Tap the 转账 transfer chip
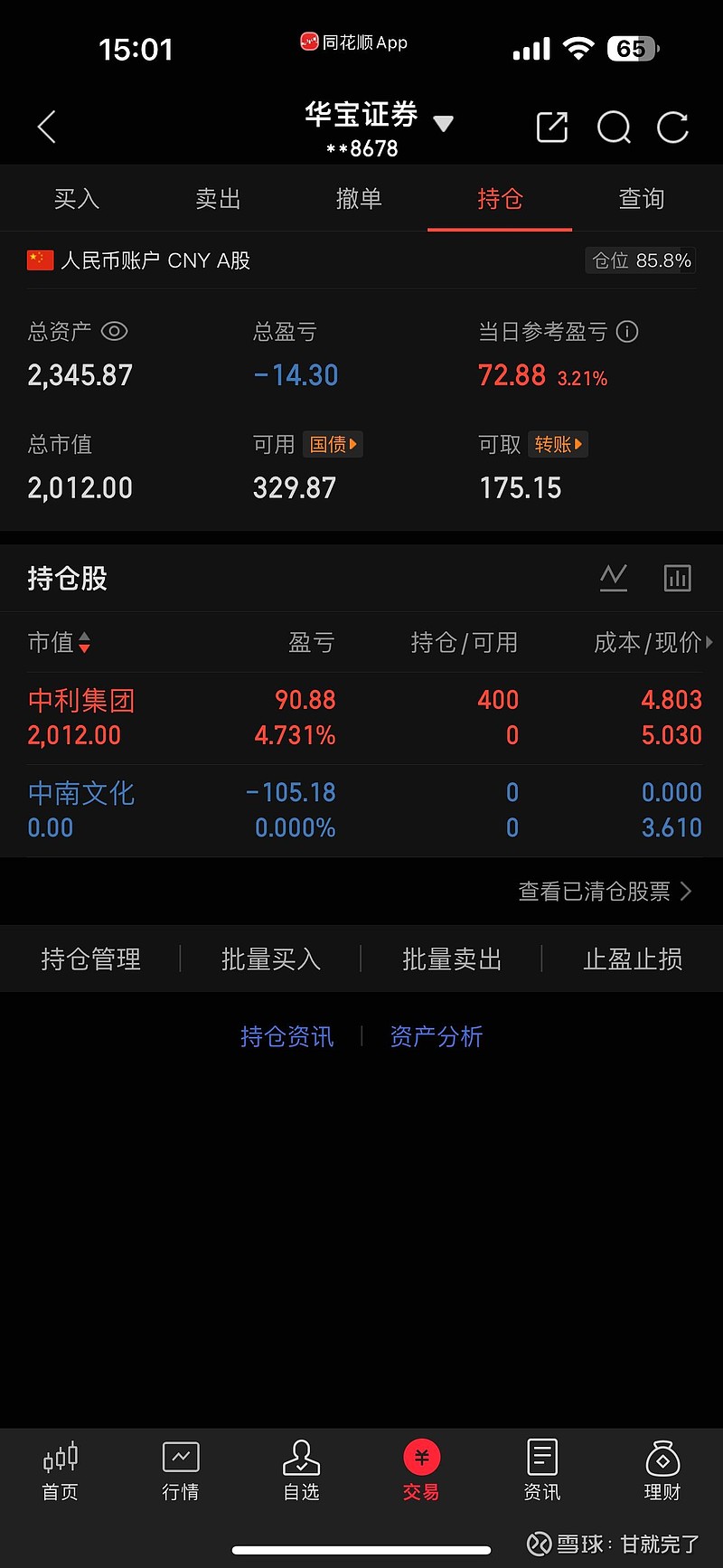The height and width of the screenshot is (1568, 723). 558,444
